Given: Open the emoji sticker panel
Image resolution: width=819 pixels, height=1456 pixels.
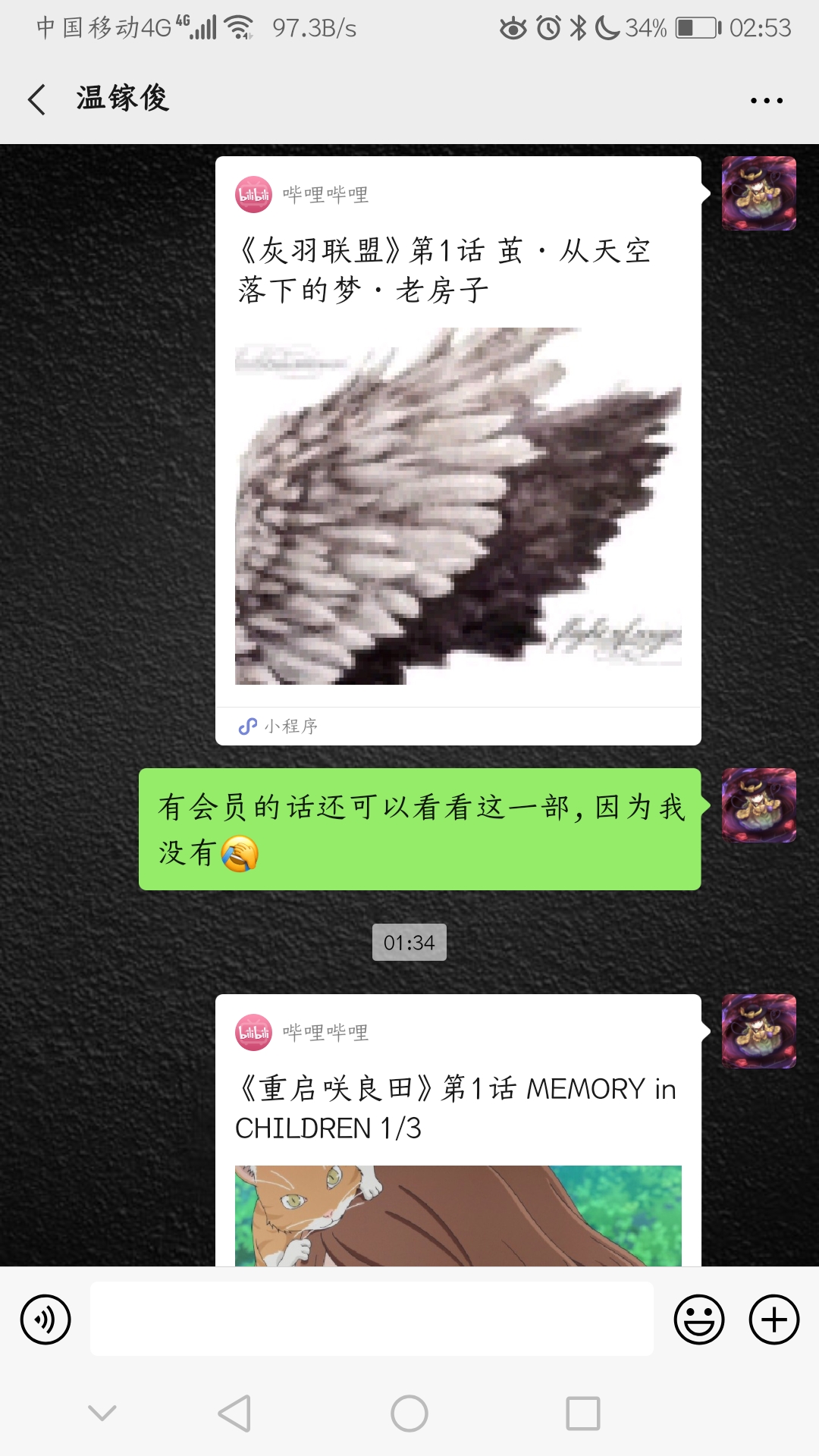Looking at the screenshot, I should (x=698, y=1319).
